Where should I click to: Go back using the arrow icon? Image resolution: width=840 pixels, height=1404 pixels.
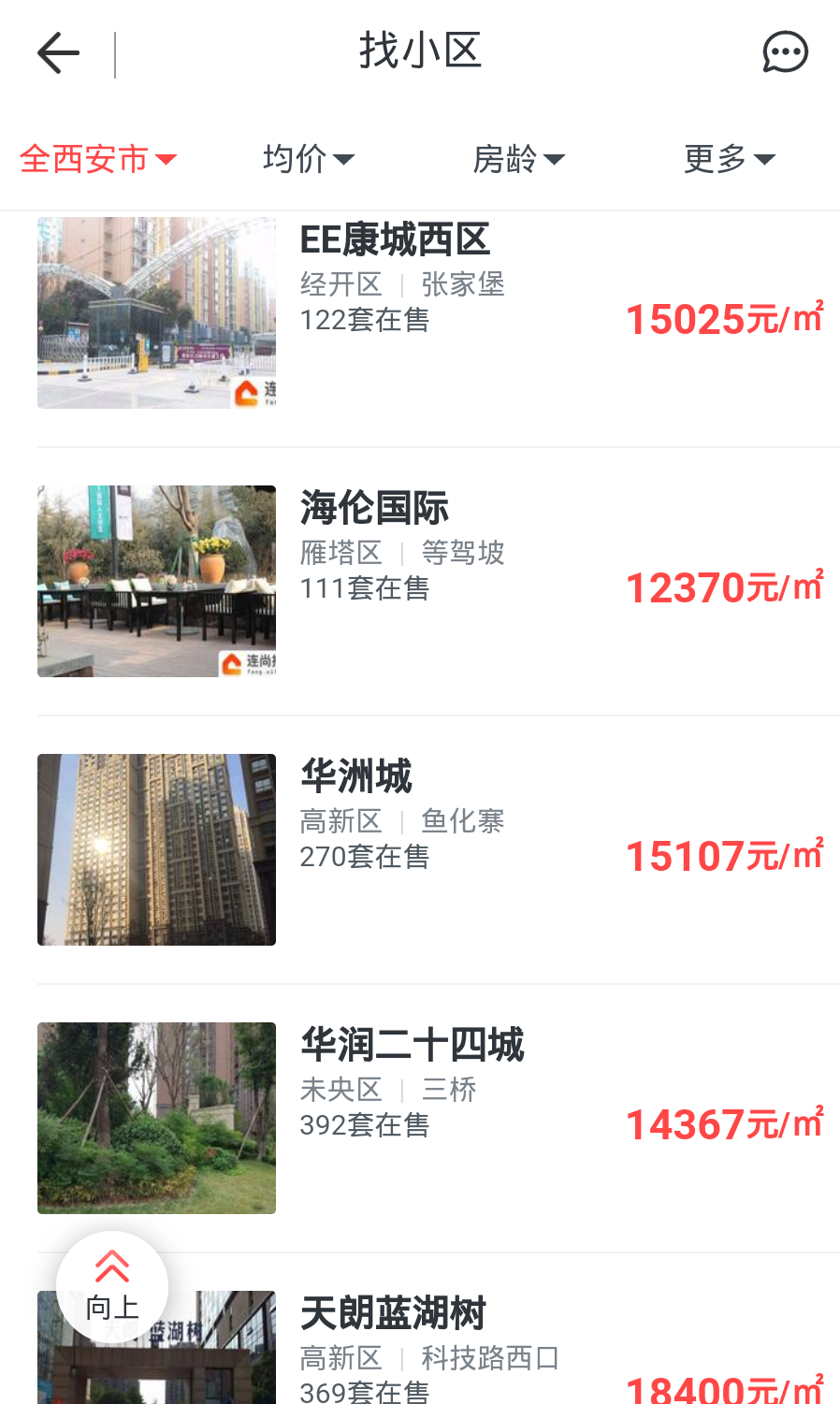58,52
